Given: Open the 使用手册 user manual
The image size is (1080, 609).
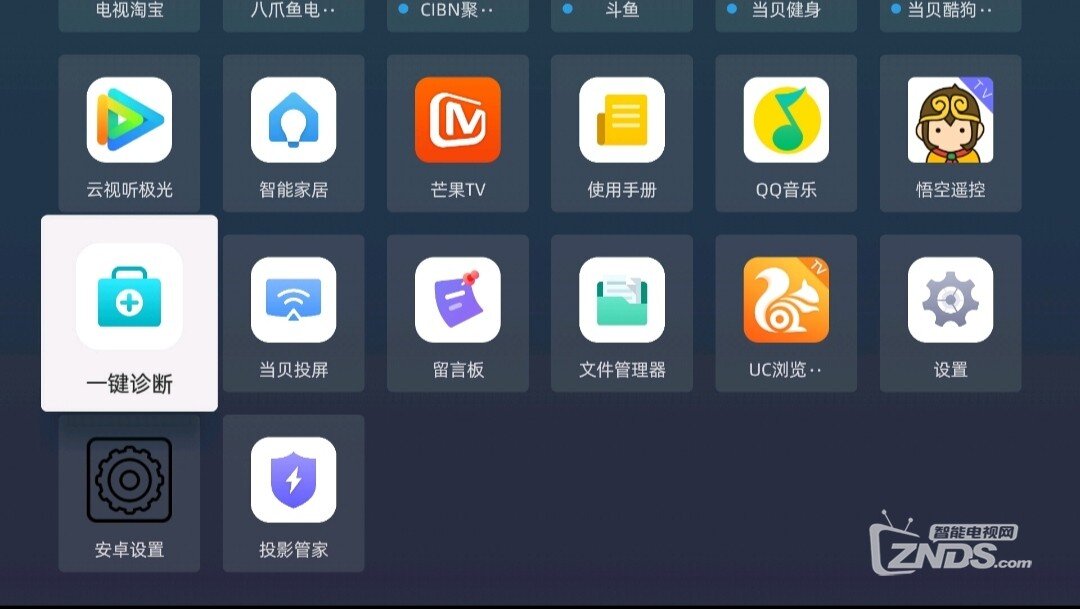Looking at the screenshot, I should click(x=621, y=132).
